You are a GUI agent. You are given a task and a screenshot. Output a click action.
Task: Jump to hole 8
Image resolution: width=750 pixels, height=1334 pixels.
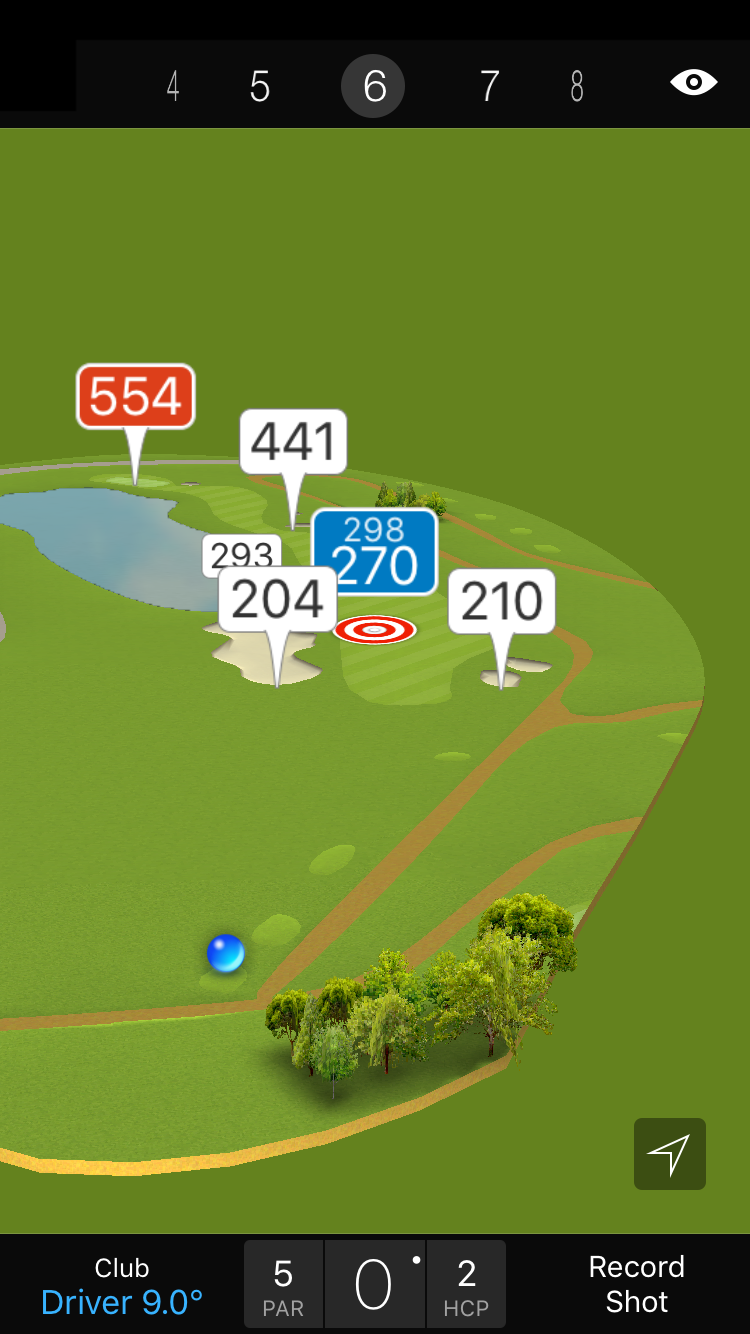tap(577, 87)
